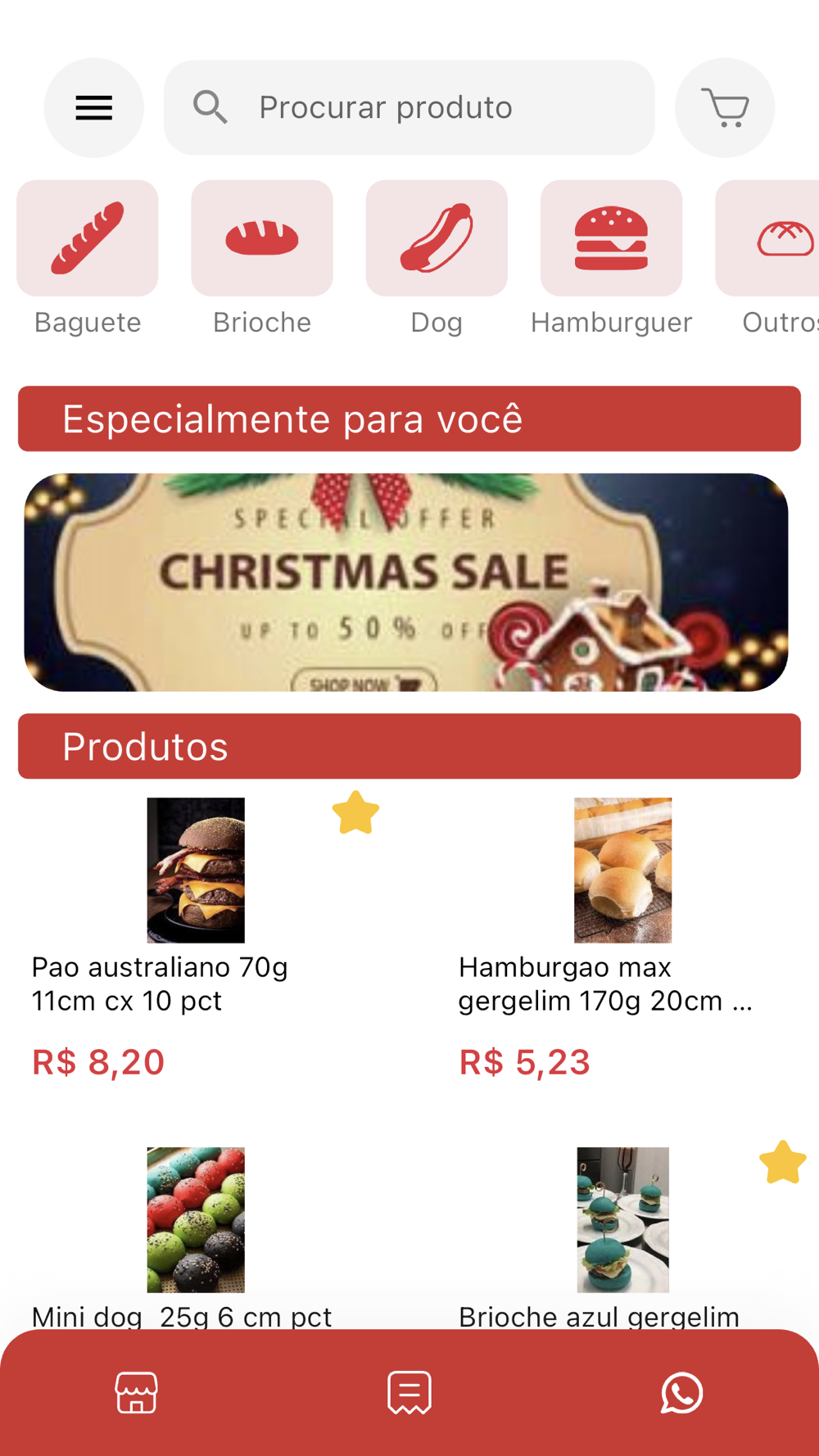The image size is (819, 1456).
Task: Select the Brioche category
Action: [x=262, y=238]
